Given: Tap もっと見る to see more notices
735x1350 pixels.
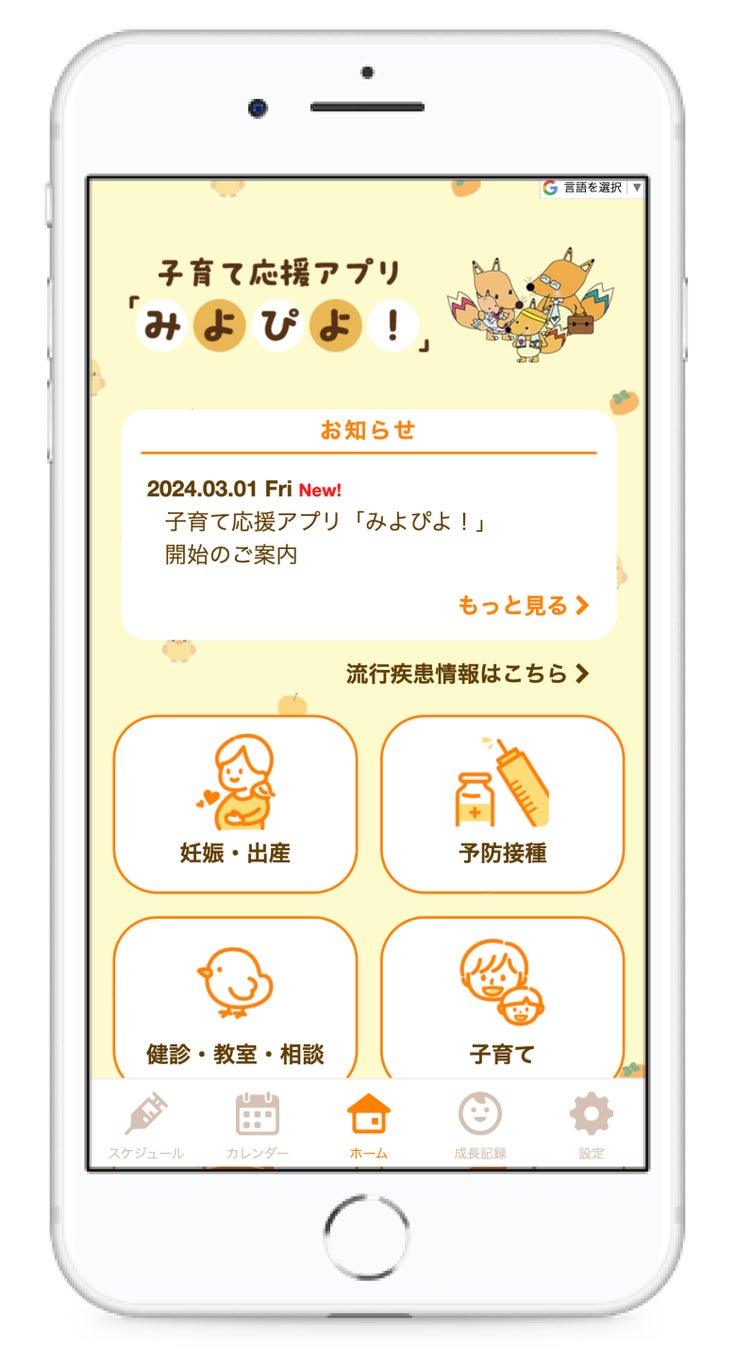Looking at the screenshot, I should point(523,605).
